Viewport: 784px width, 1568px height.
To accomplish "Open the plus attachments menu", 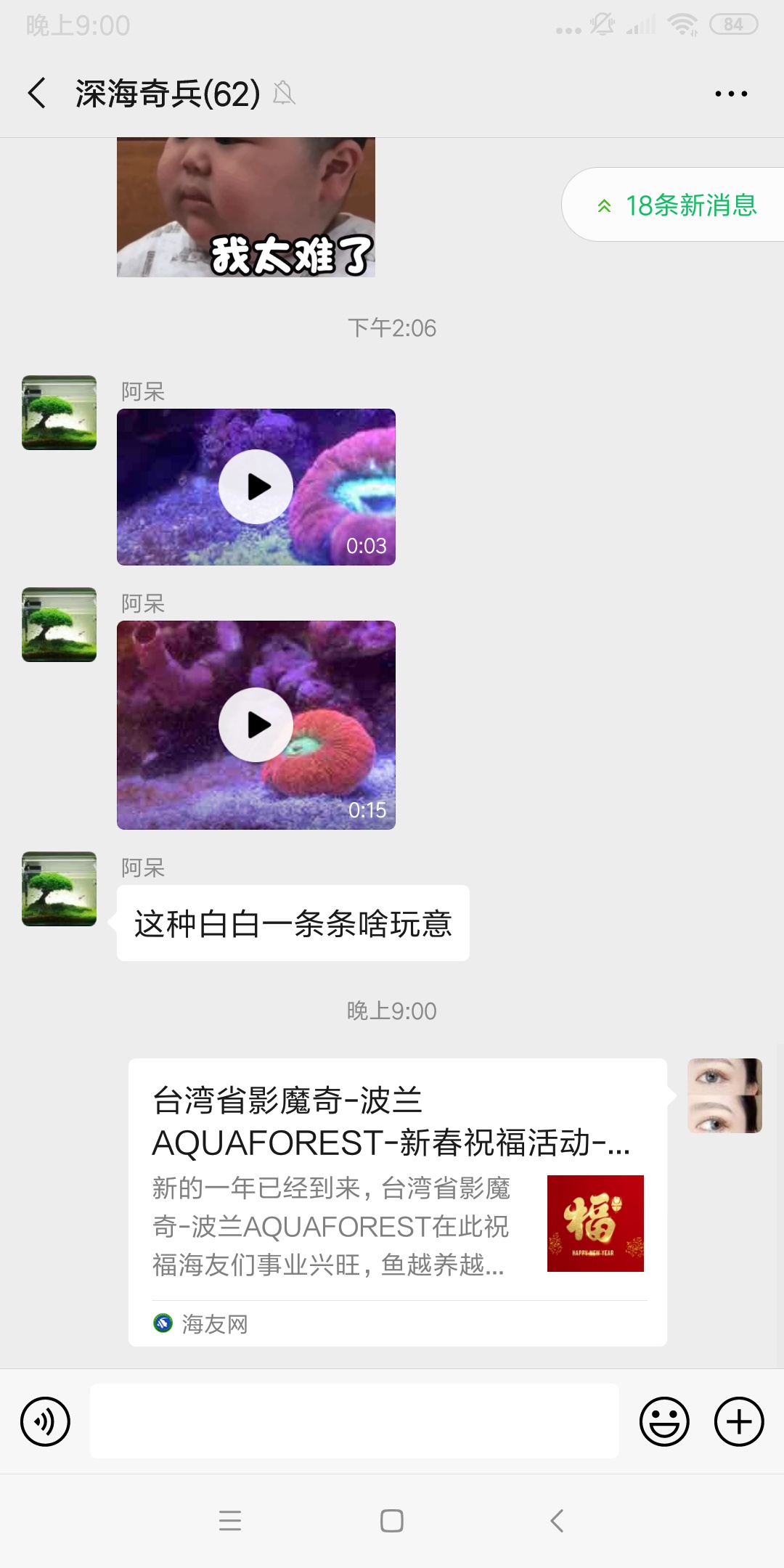I will 739,1421.
